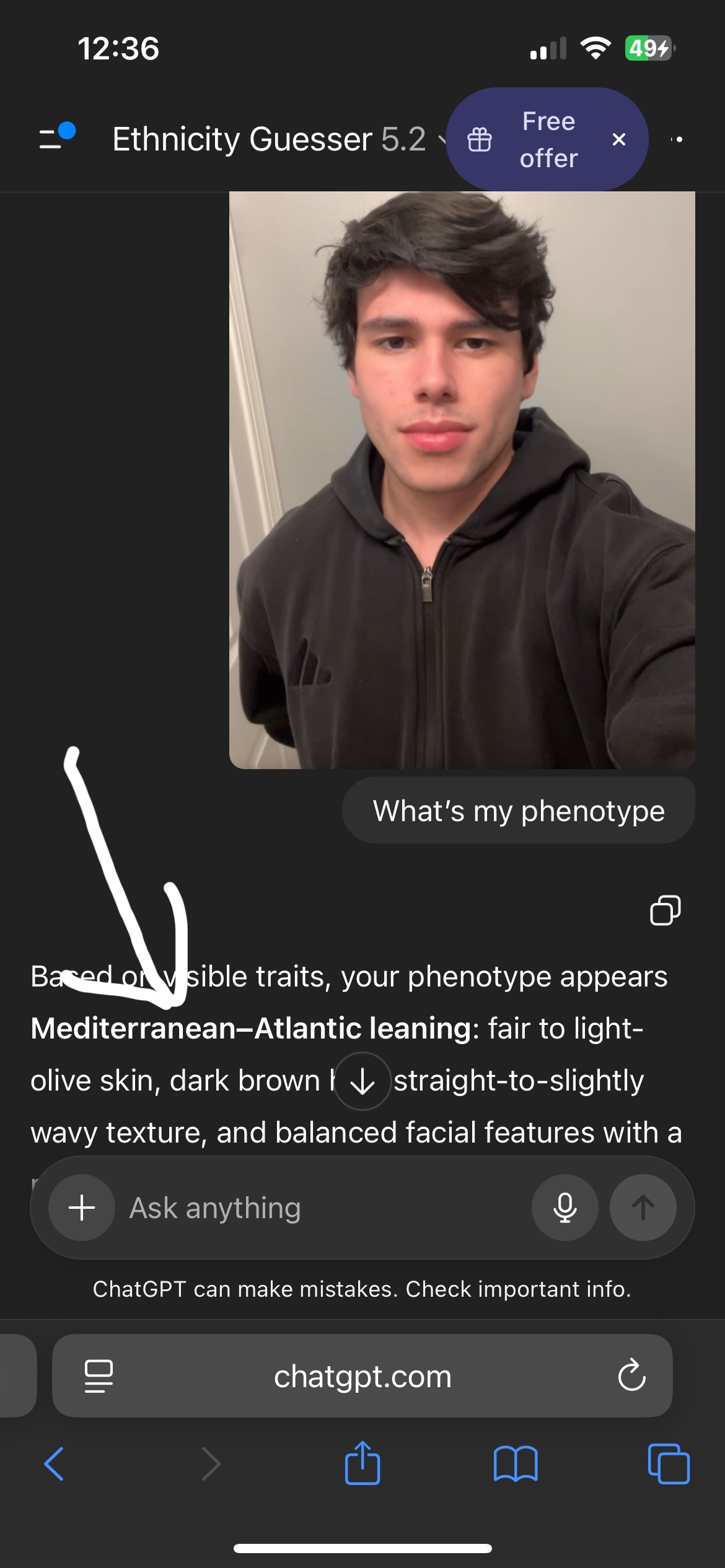Send the message with the up arrow
725x1568 pixels.
[x=643, y=1208]
